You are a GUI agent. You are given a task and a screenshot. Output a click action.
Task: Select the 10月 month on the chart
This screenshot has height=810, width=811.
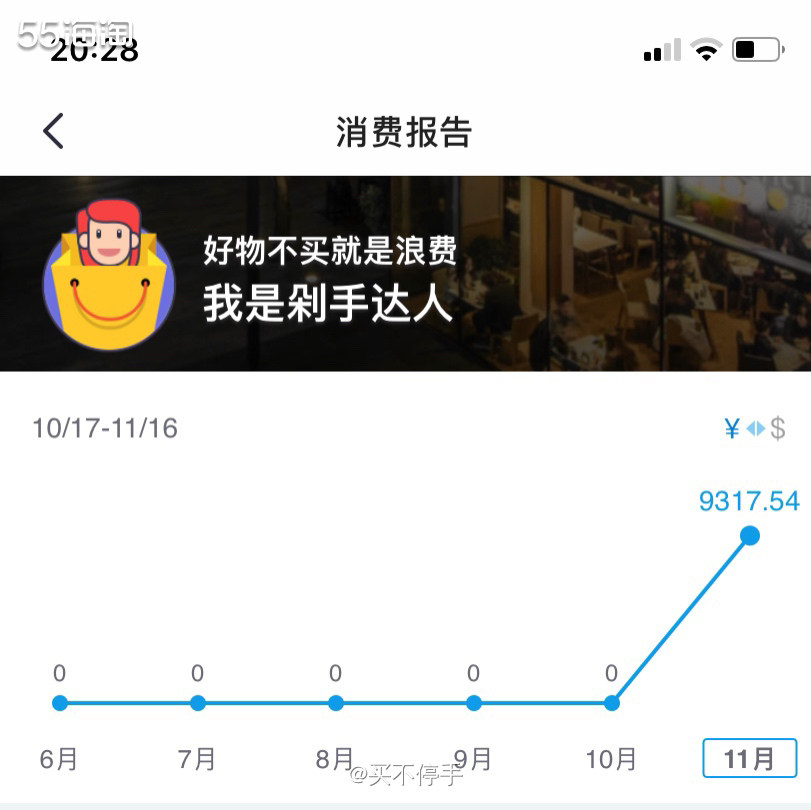pyautogui.click(x=611, y=759)
